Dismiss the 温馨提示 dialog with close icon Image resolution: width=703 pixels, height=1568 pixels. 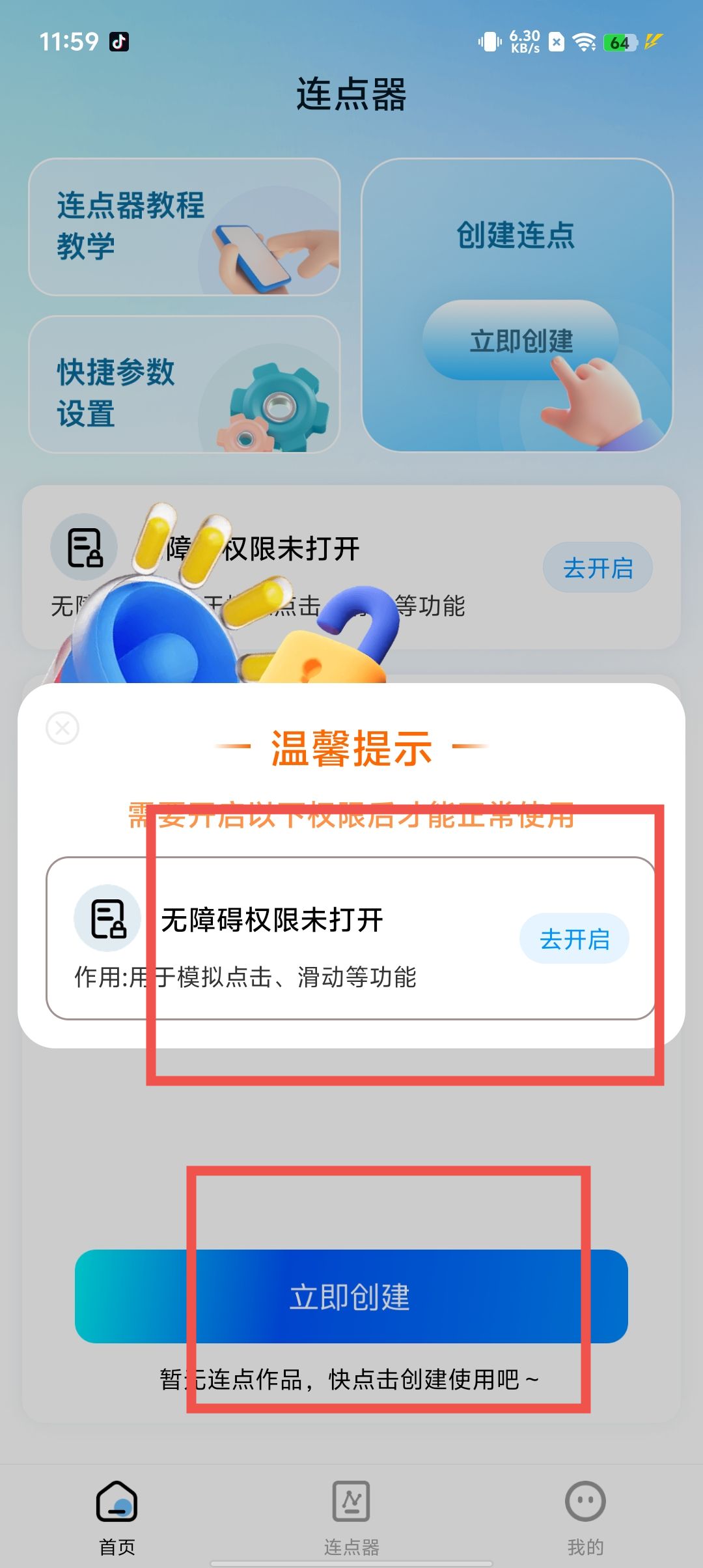click(62, 728)
